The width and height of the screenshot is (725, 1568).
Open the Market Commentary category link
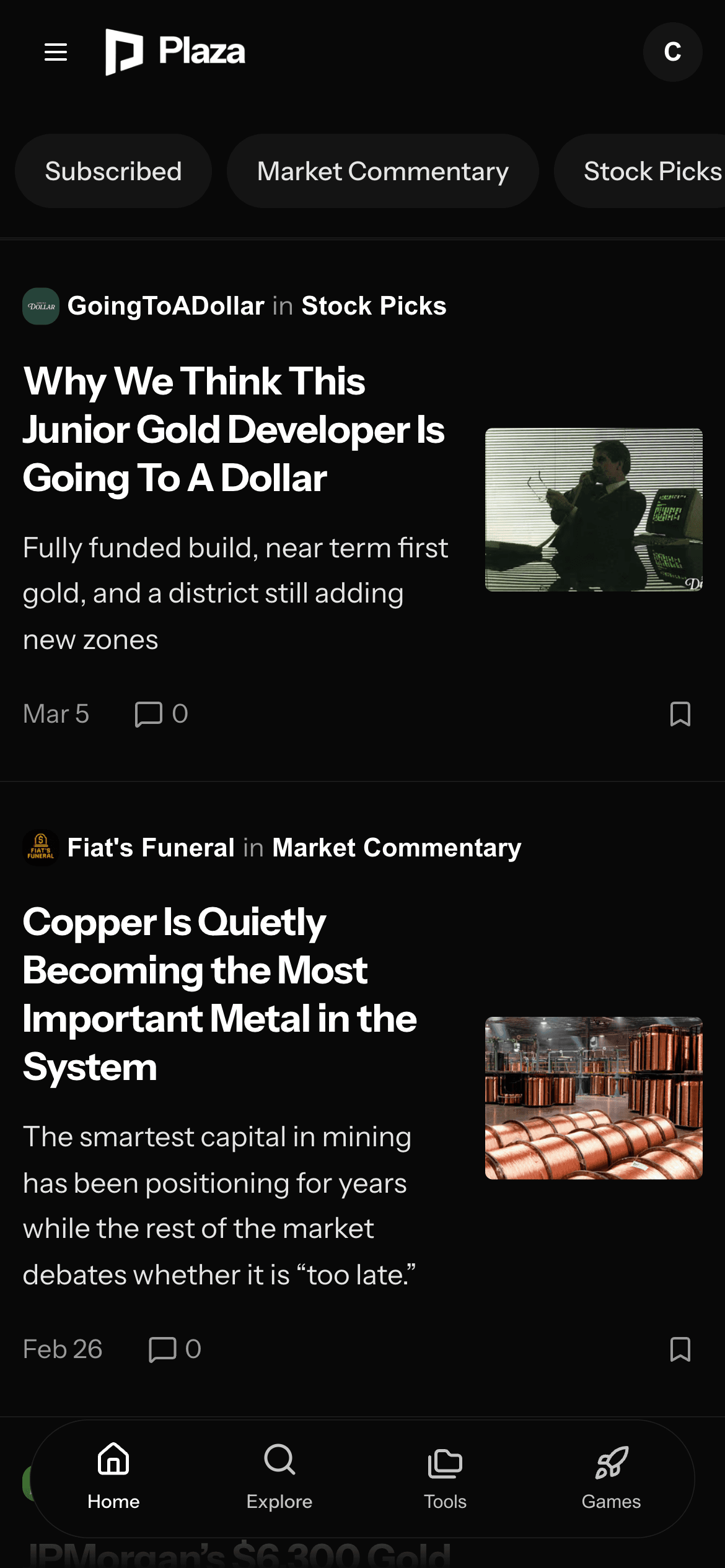point(397,848)
